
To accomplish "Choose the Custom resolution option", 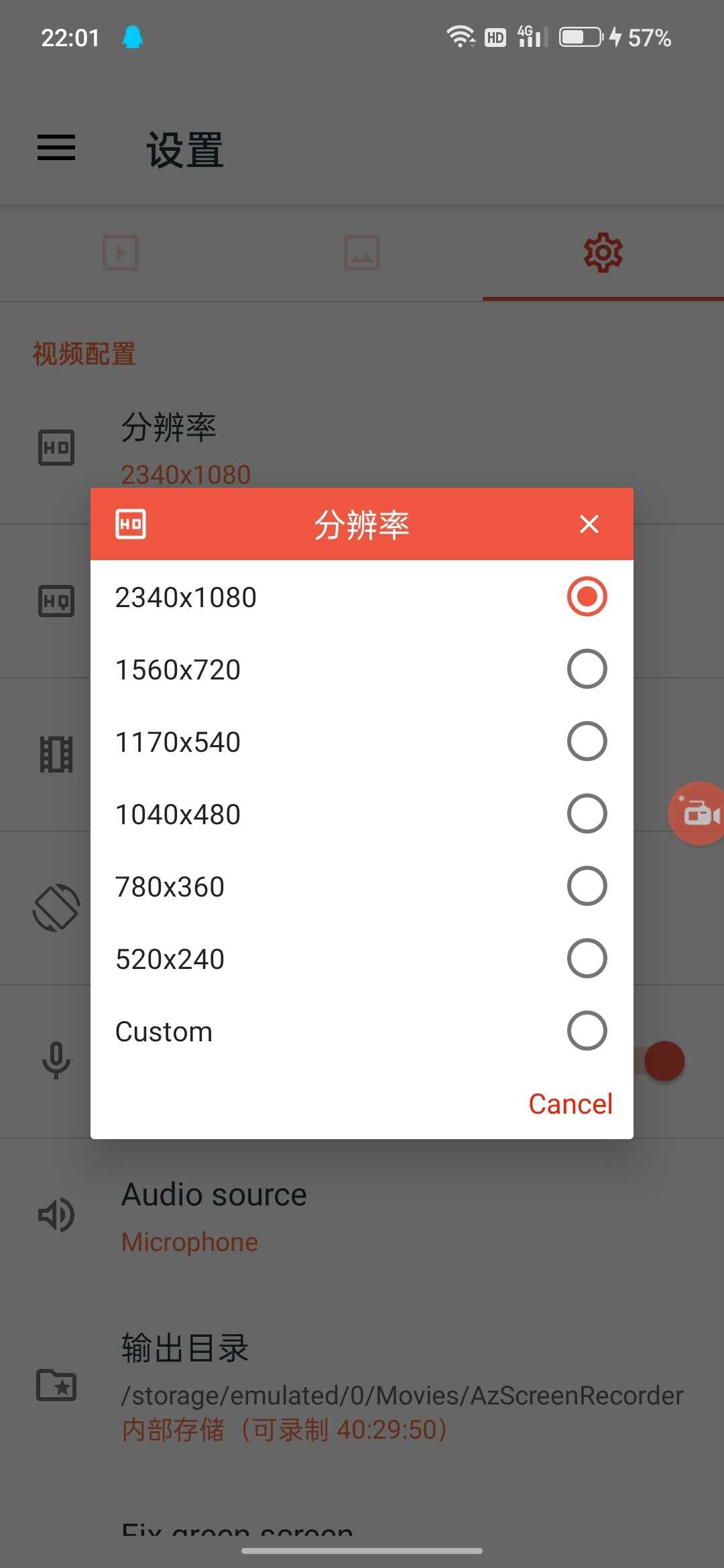I will [x=362, y=1031].
